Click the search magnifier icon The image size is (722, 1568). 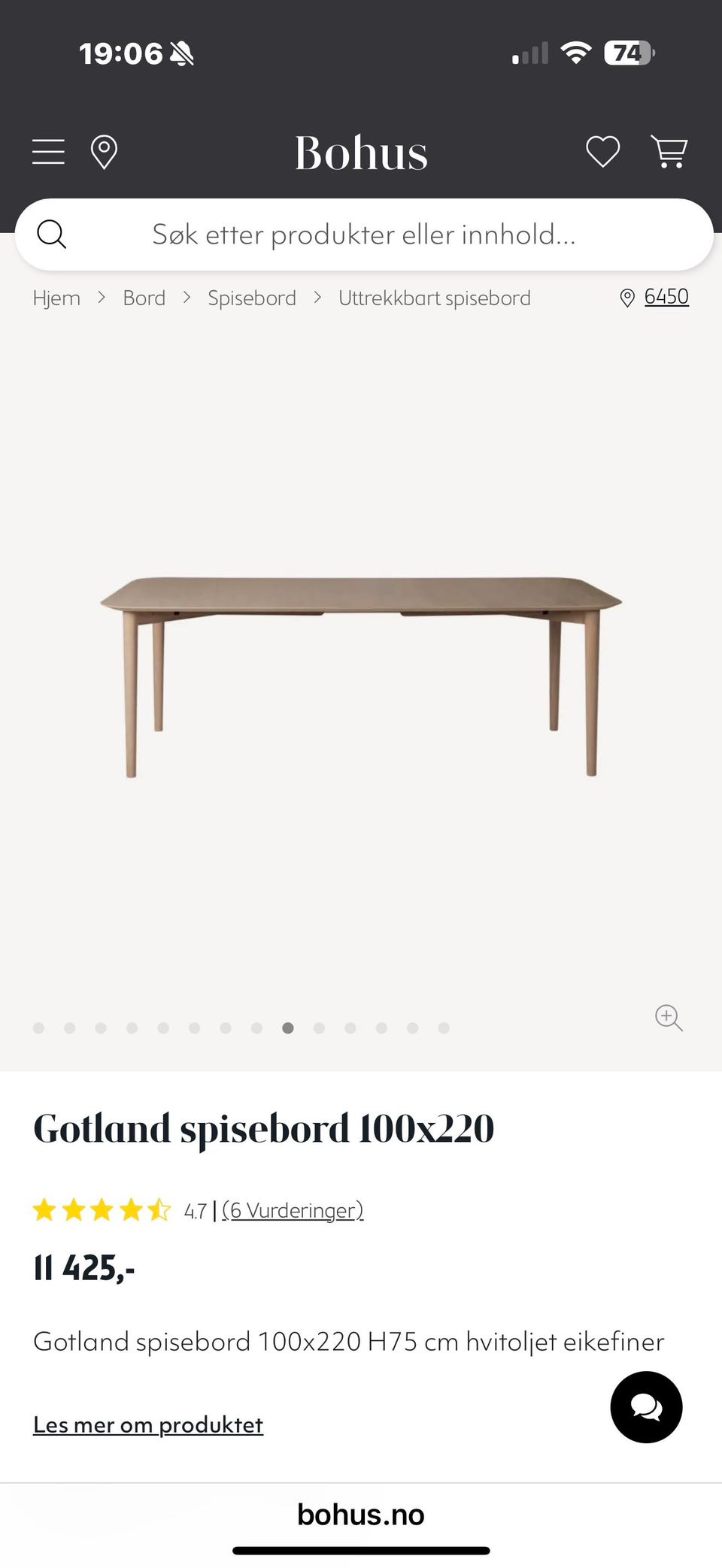click(51, 234)
